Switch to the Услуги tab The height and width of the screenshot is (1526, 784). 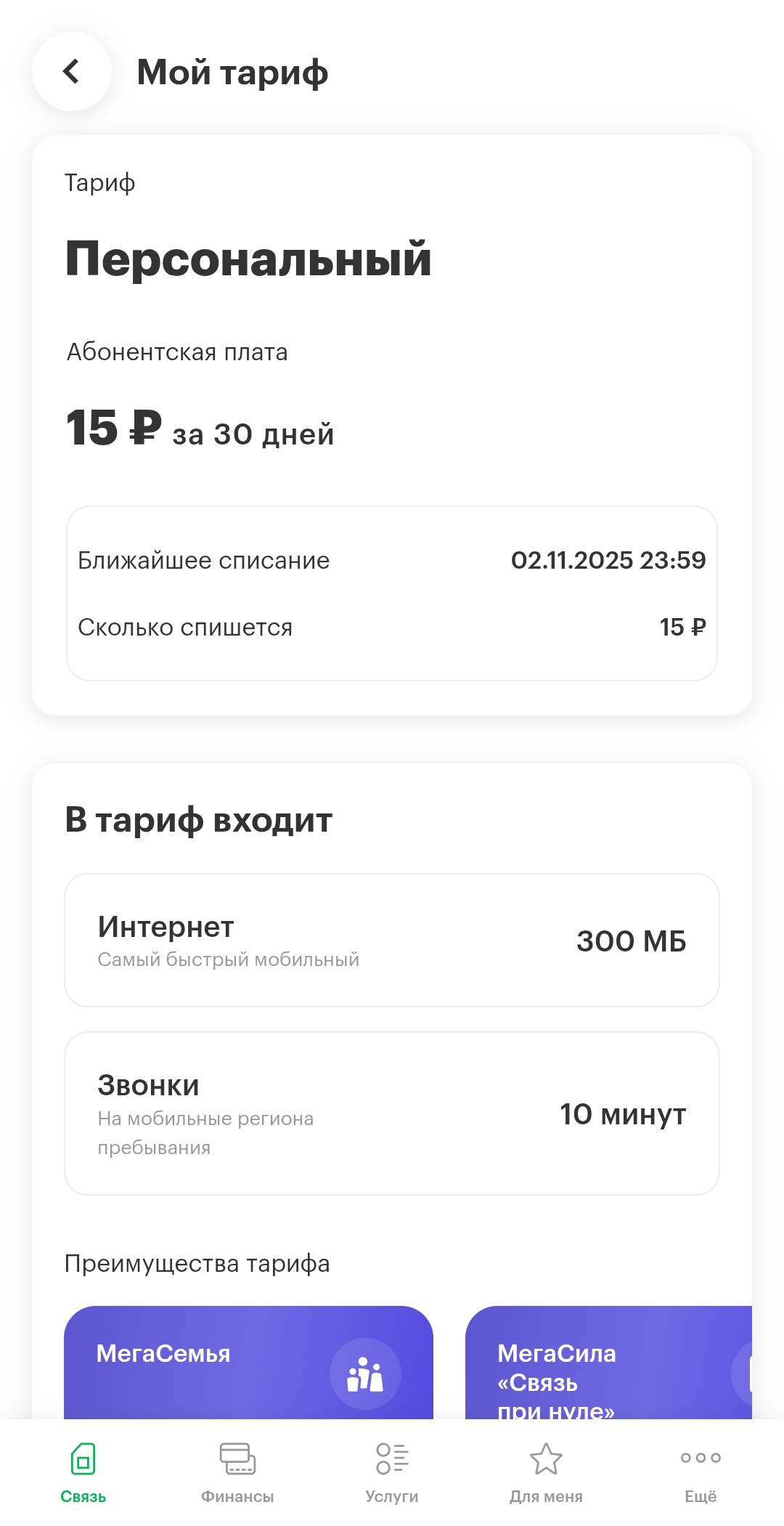coord(392,1472)
